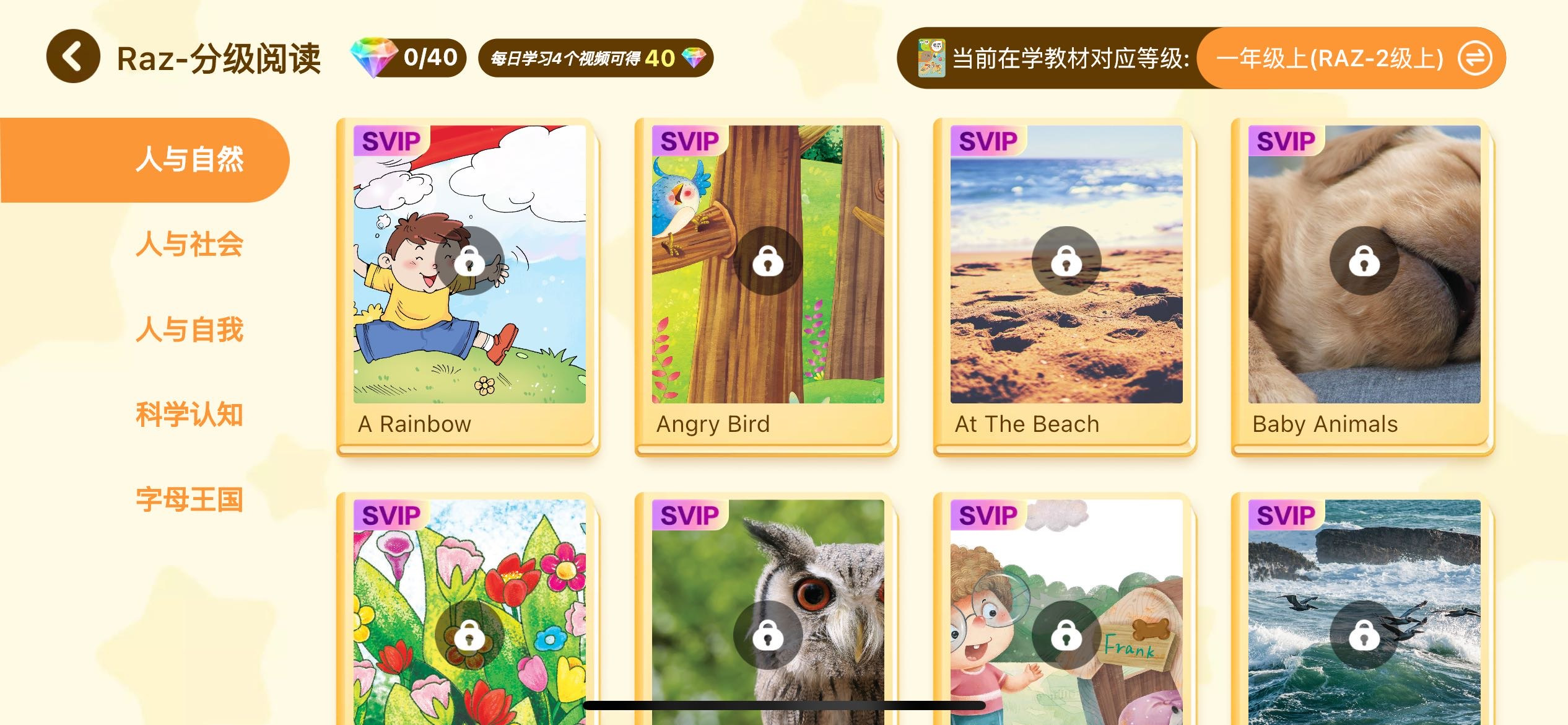Open the daily 40 diamonds reward banner

click(595, 58)
